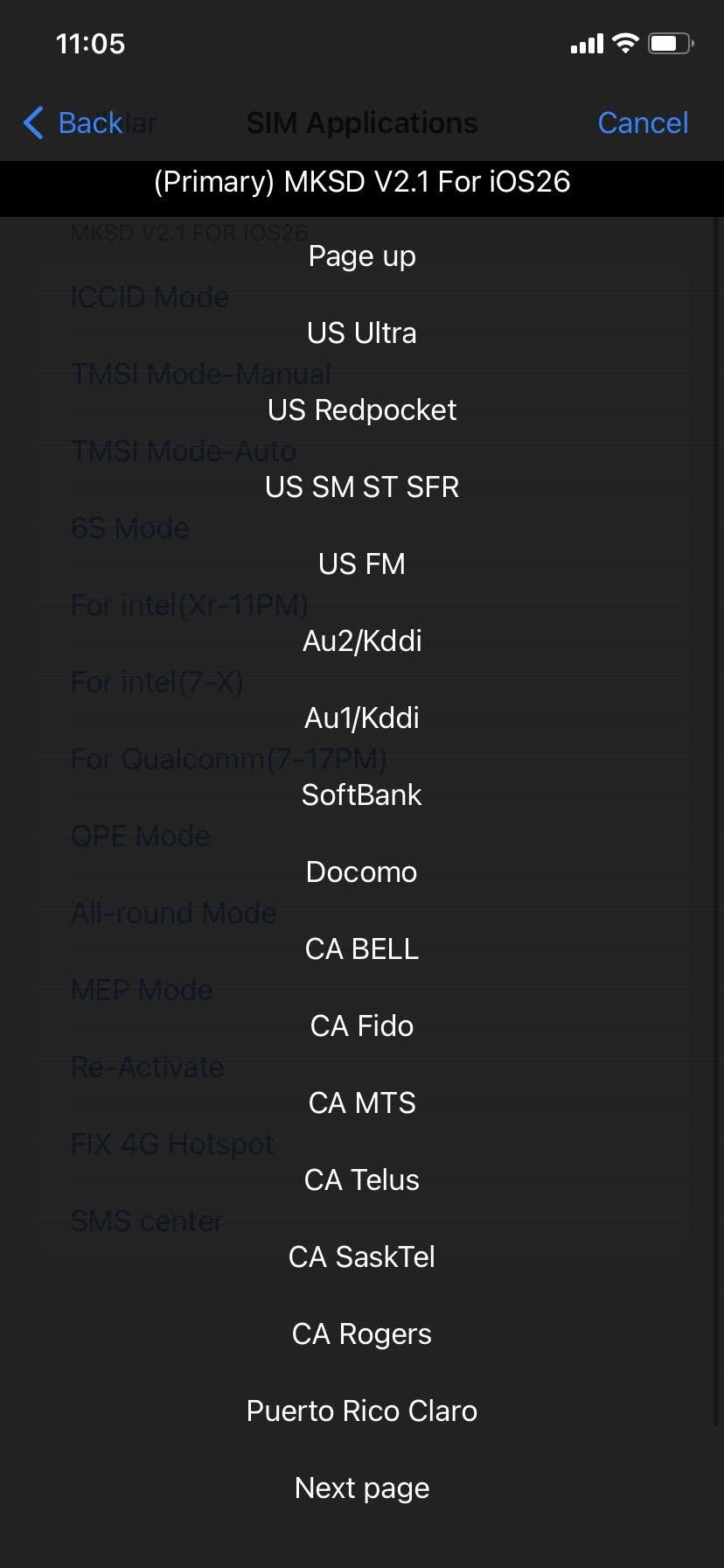Screen dimensions: 724x1568
Task: Select the US FM option
Action: [x=361, y=563]
